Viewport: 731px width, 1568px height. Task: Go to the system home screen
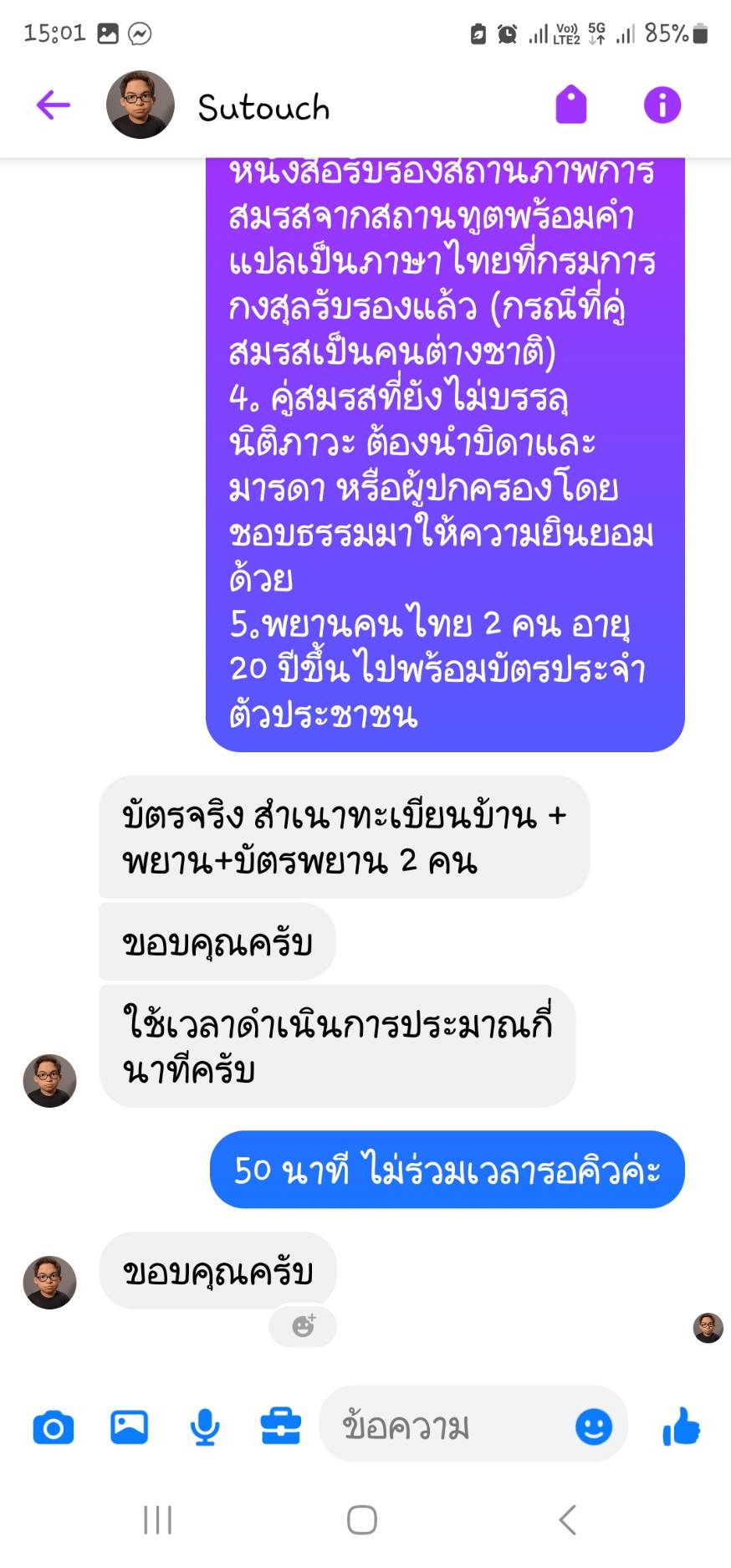(x=362, y=1520)
